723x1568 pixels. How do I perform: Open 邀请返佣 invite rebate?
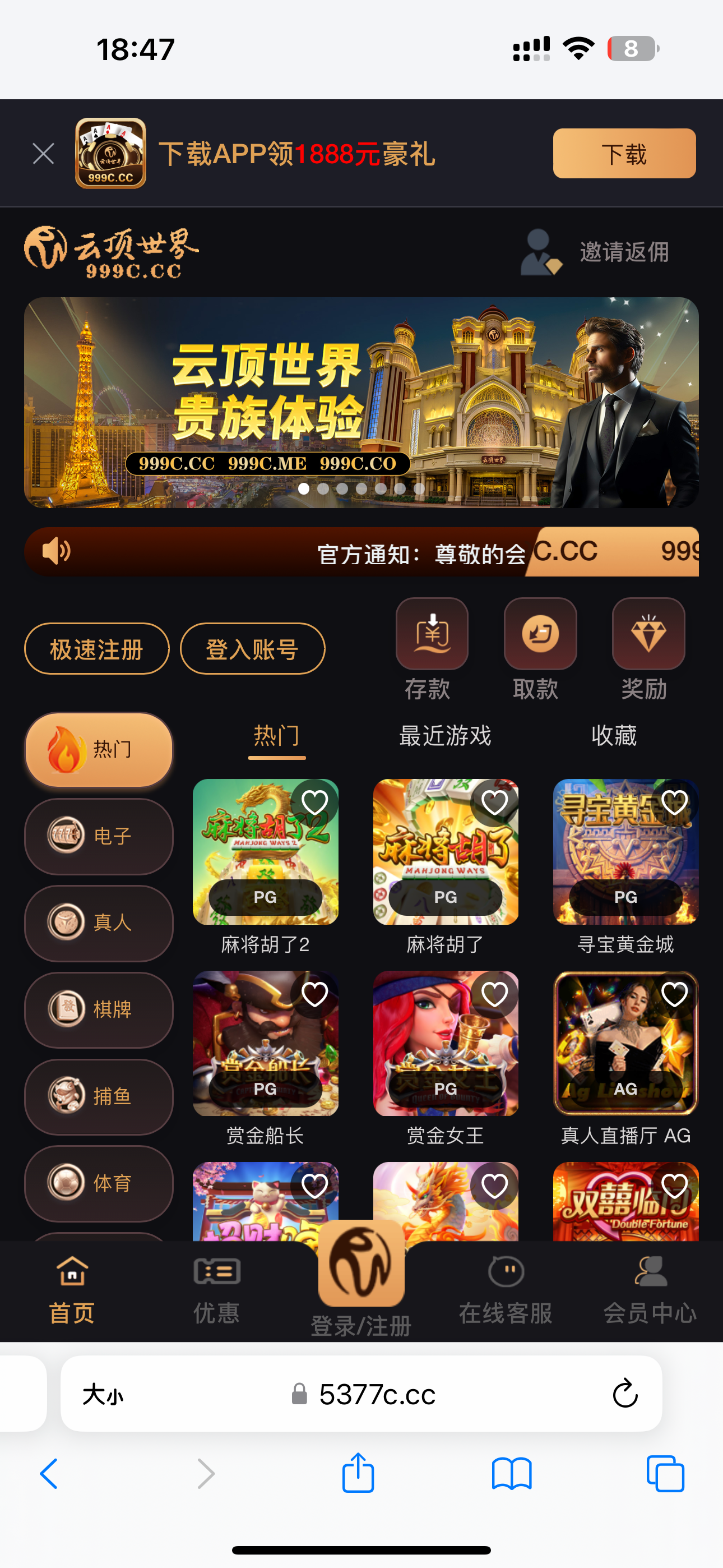click(x=597, y=252)
